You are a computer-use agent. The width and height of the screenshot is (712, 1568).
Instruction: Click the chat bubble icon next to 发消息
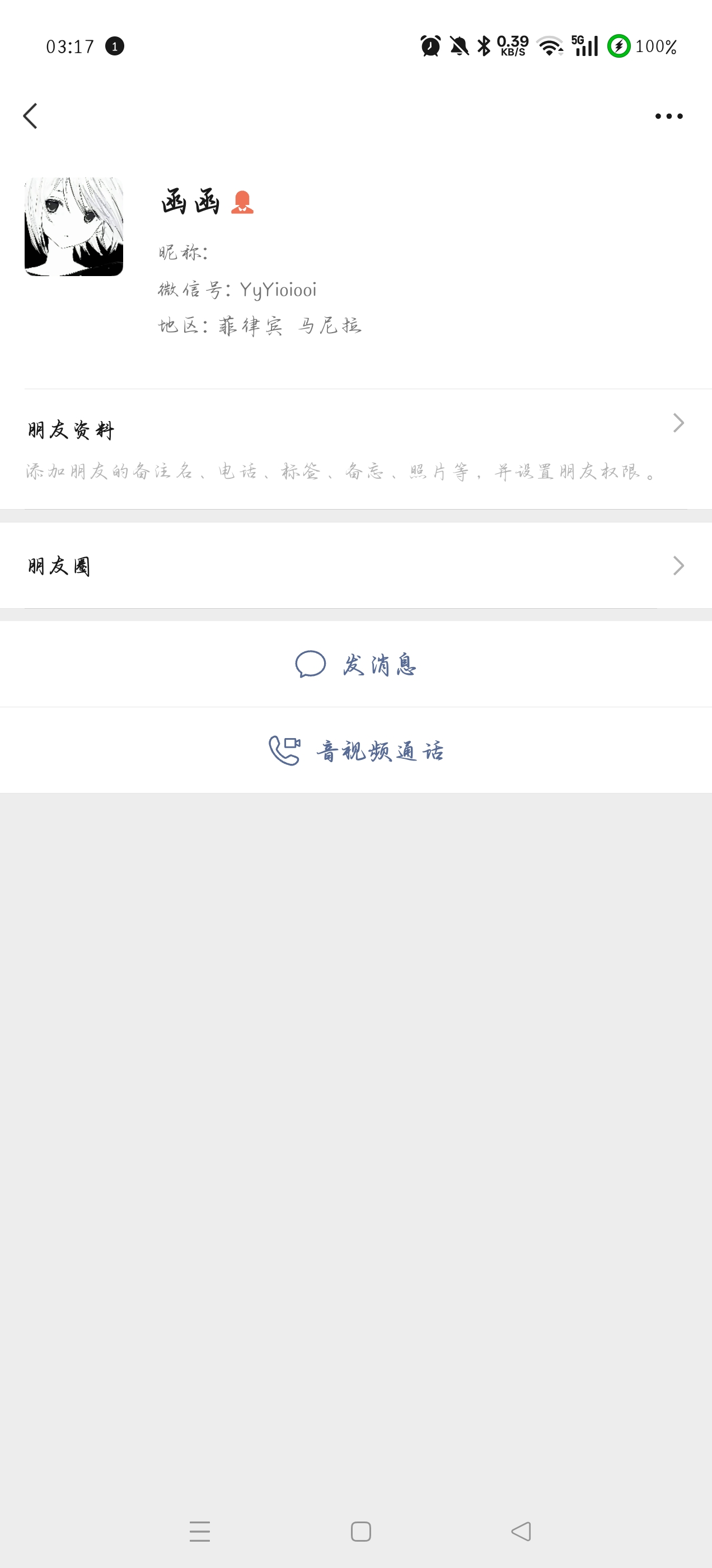coord(310,665)
